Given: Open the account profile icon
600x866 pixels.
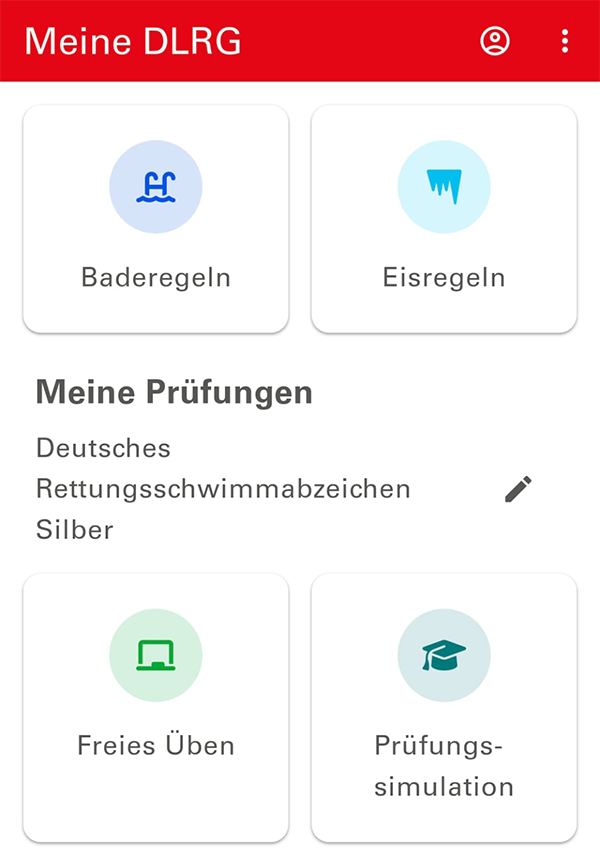Looking at the screenshot, I should (x=495, y=41).
